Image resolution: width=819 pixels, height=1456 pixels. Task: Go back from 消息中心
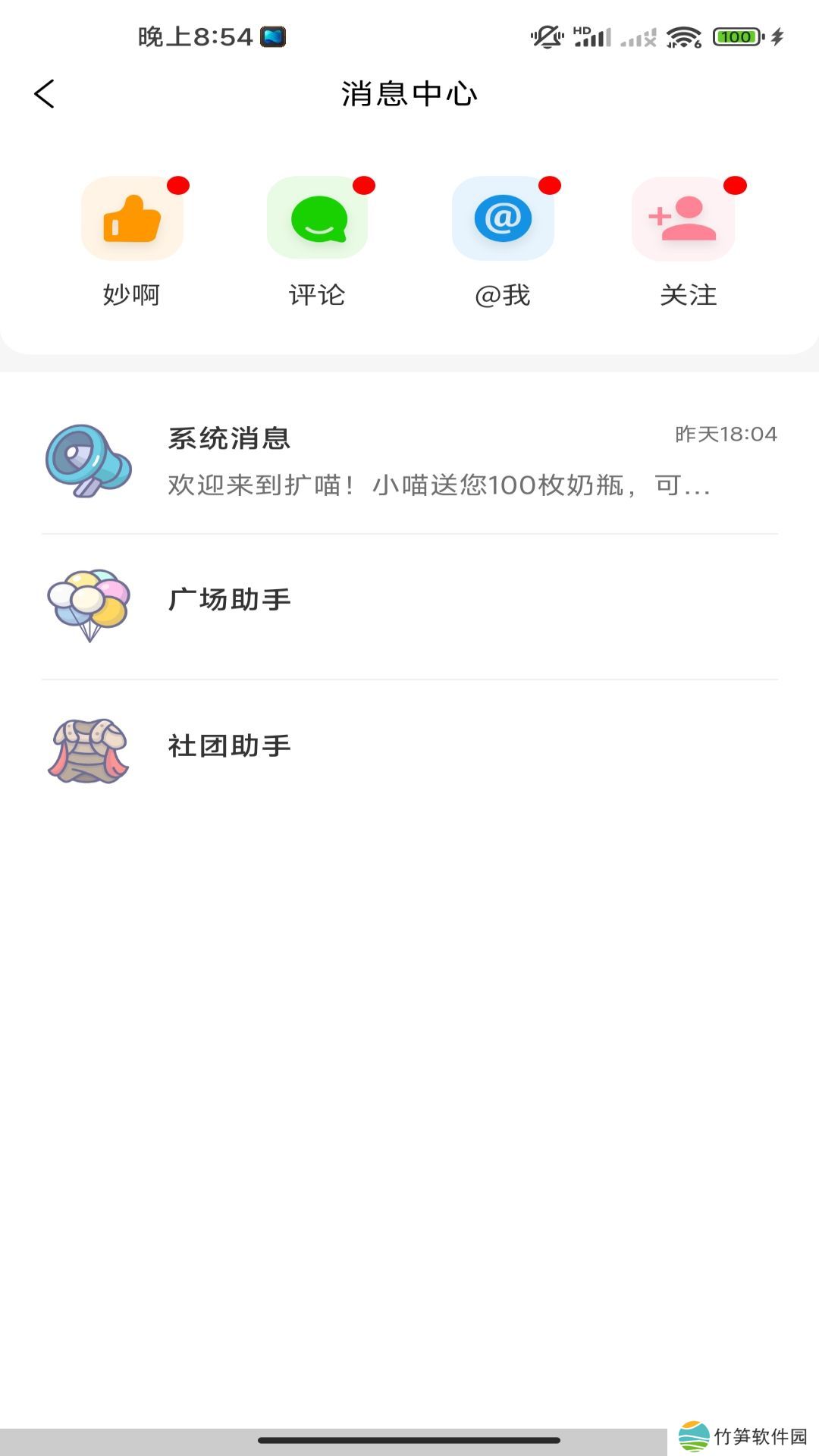pyautogui.click(x=45, y=94)
